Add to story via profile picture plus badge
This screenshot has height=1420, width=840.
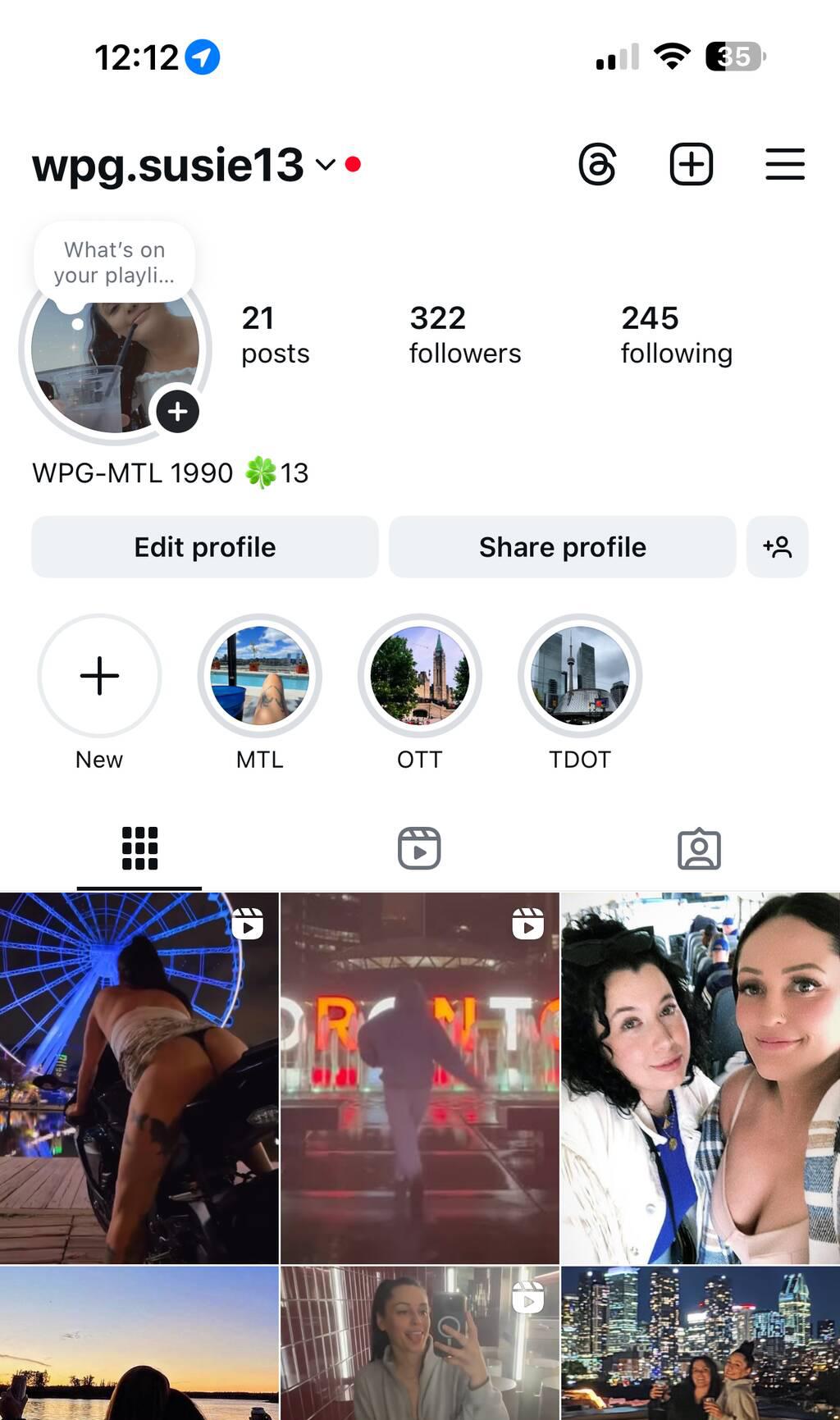178,411
